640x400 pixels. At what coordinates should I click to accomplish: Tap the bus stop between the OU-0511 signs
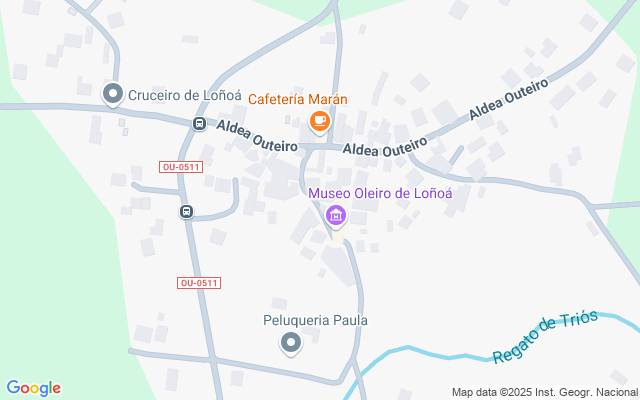point(186,211)
